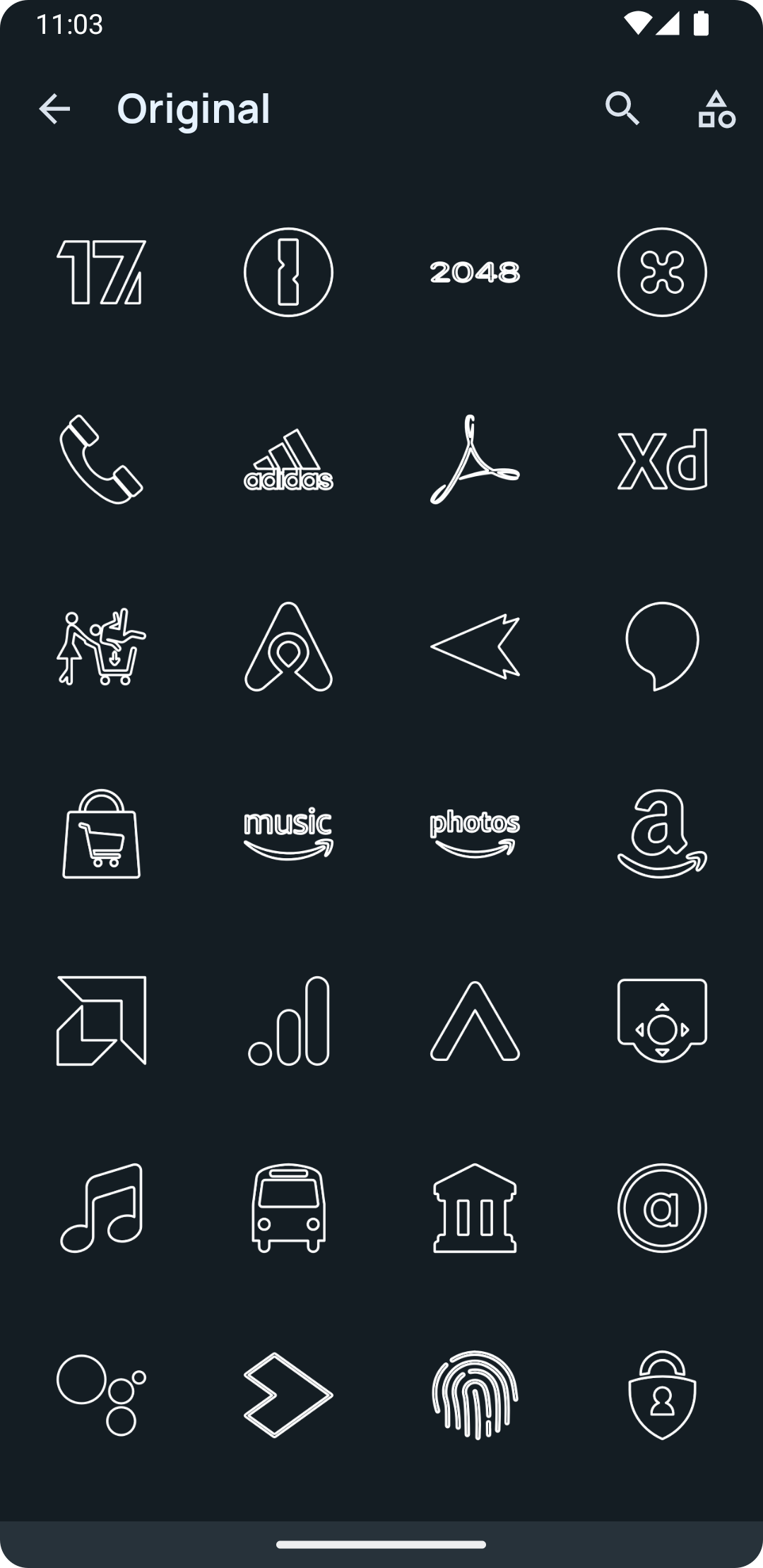Image resolution: width=763 pixels, height=1568 pixels.
Task: Open the Adobe Acrobat icon
Action: coord(475,460)
